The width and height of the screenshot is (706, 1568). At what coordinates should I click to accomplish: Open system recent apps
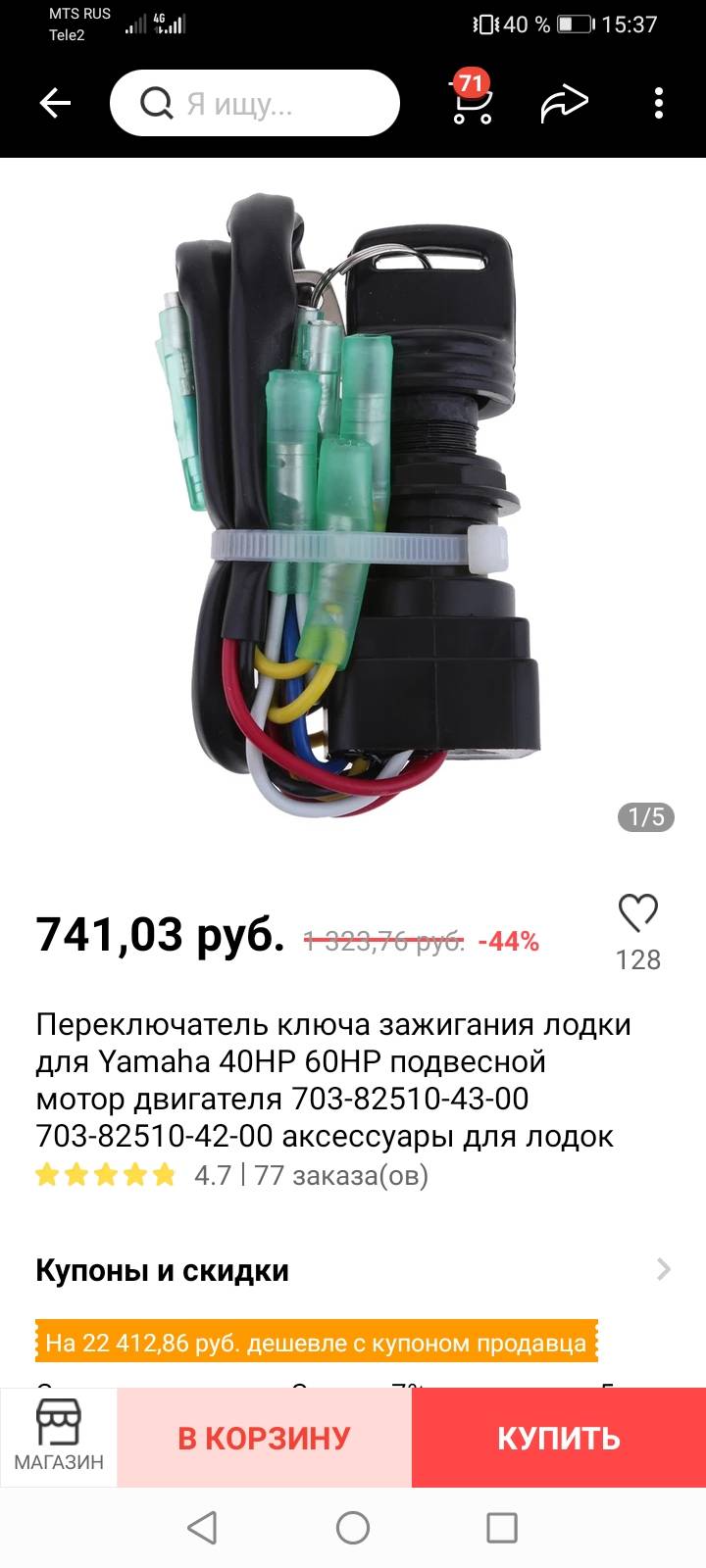click(502, 1527)
